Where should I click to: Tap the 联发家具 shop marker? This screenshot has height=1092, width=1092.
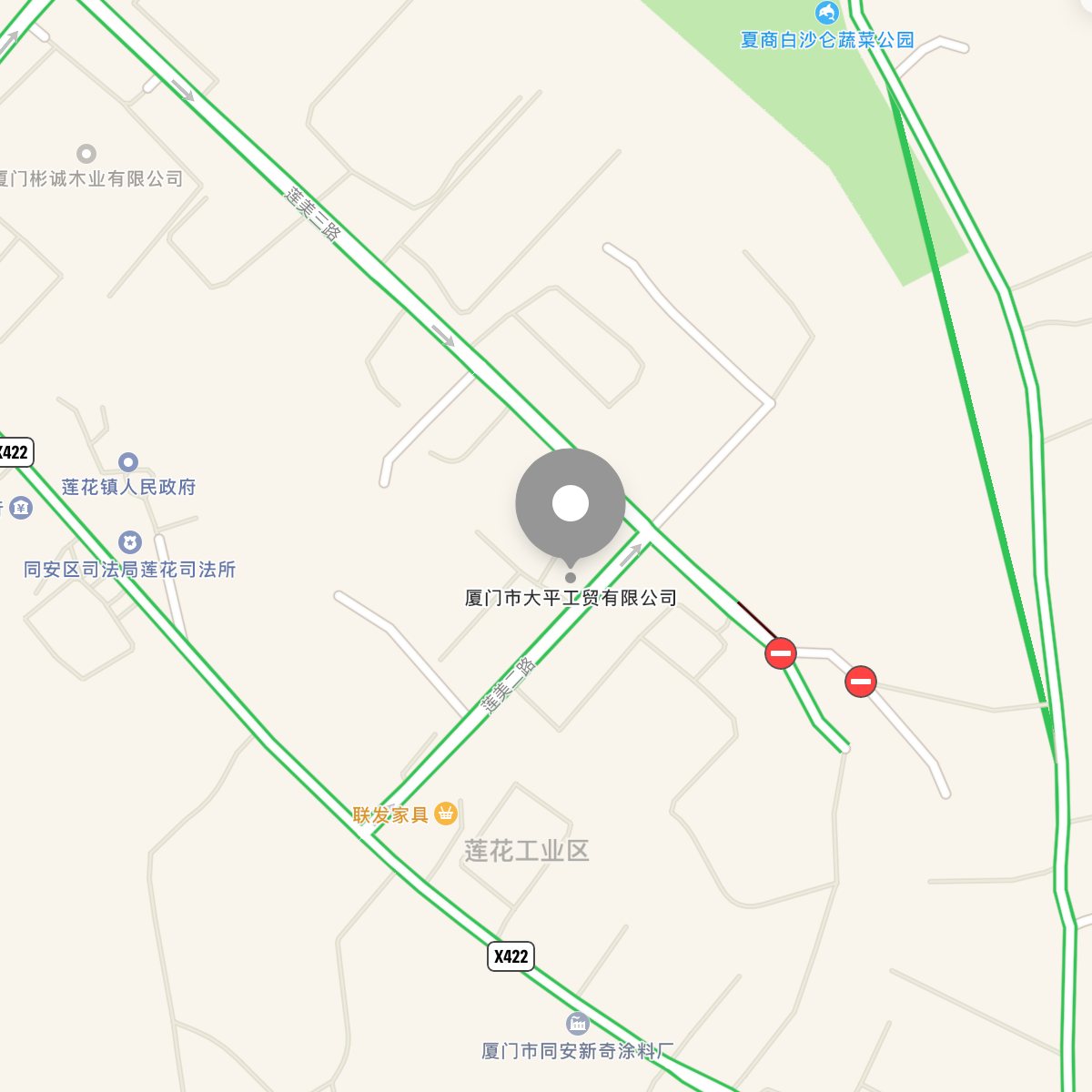(445, 813)
